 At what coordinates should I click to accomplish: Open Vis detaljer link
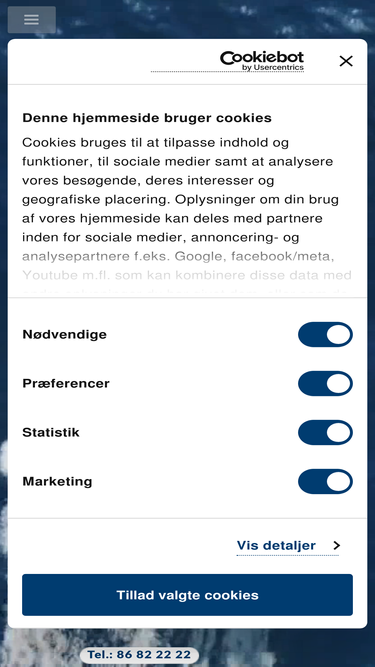pos(288,545)
